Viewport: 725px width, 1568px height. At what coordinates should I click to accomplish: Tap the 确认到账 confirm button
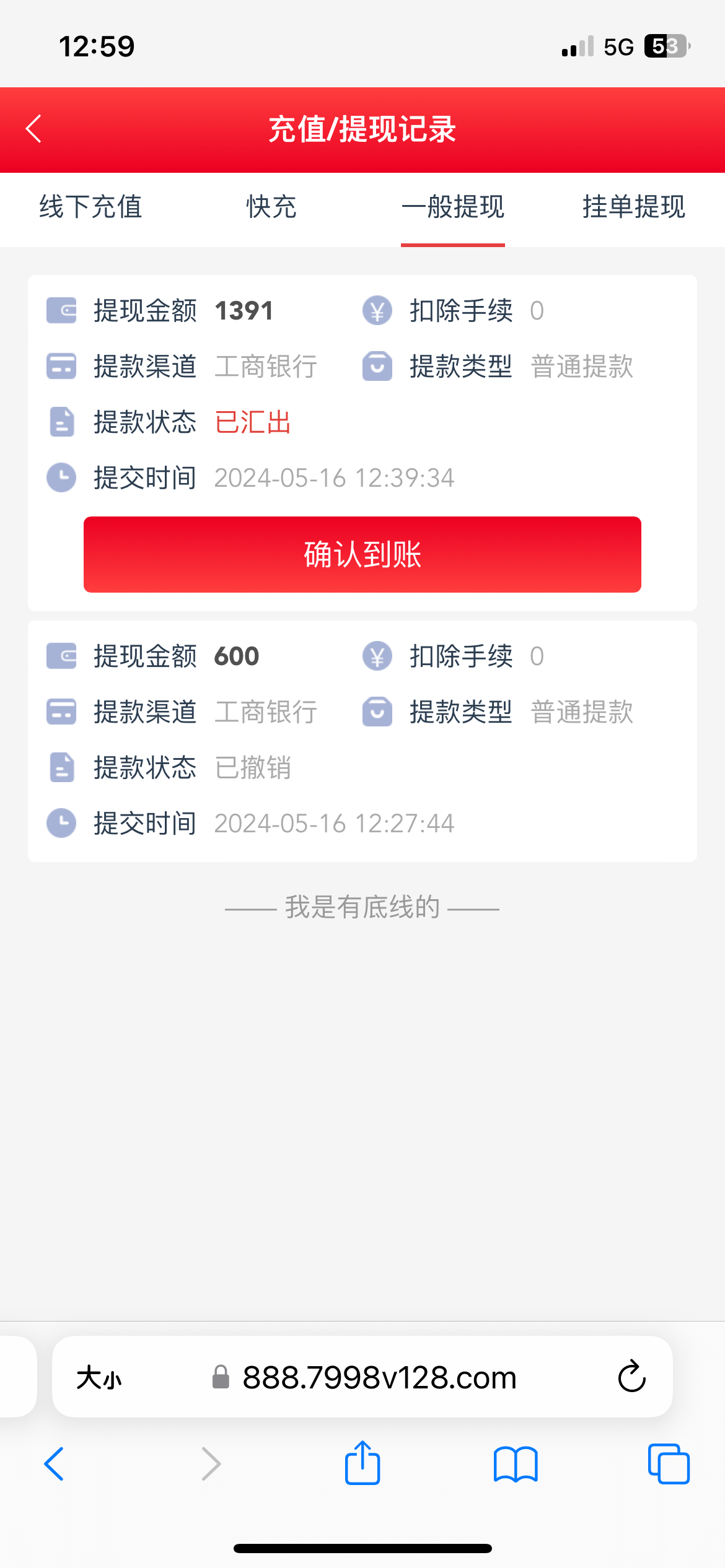point(362,555)
